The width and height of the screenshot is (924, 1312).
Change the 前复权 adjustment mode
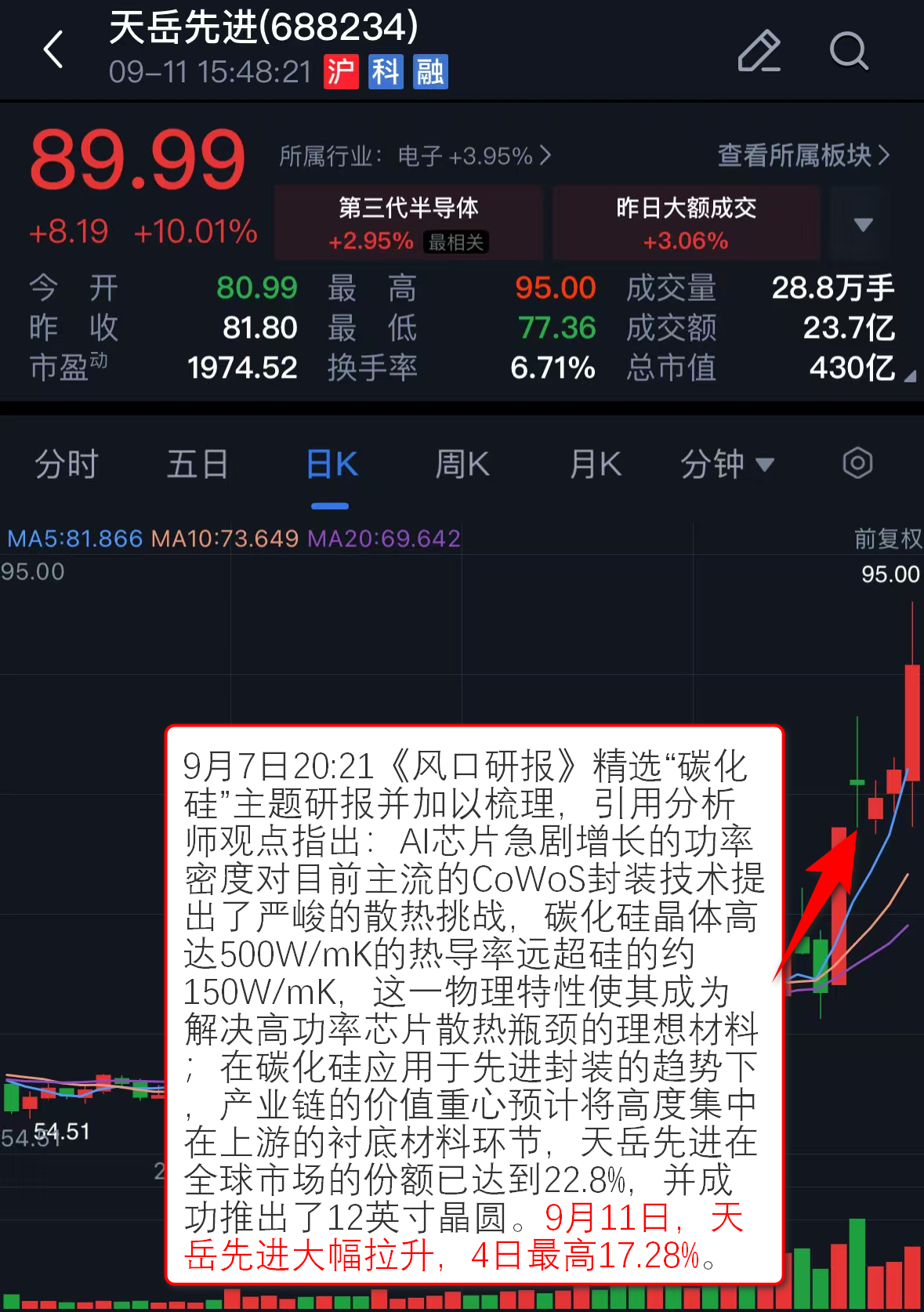887,538
